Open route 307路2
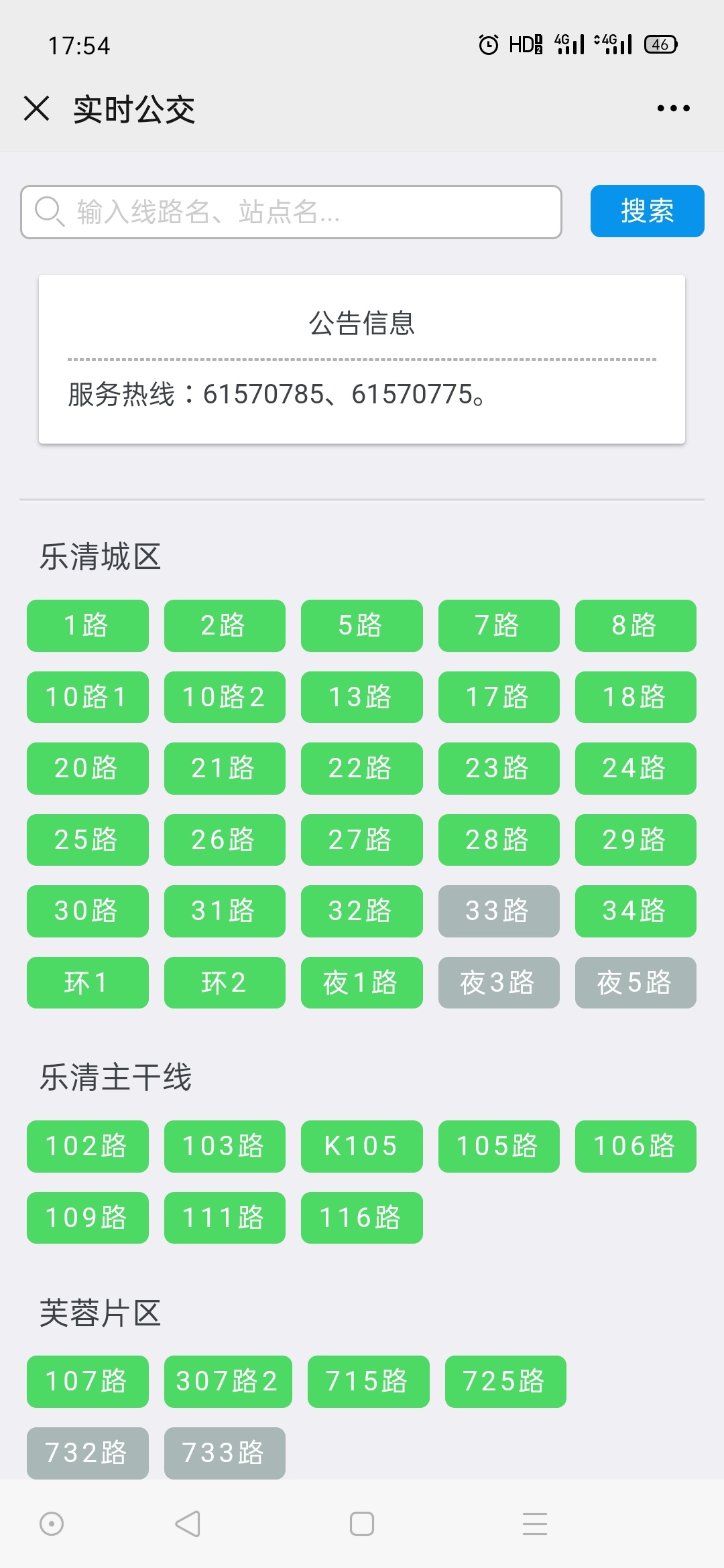The image size is (724, 1568). point(228,1382)
